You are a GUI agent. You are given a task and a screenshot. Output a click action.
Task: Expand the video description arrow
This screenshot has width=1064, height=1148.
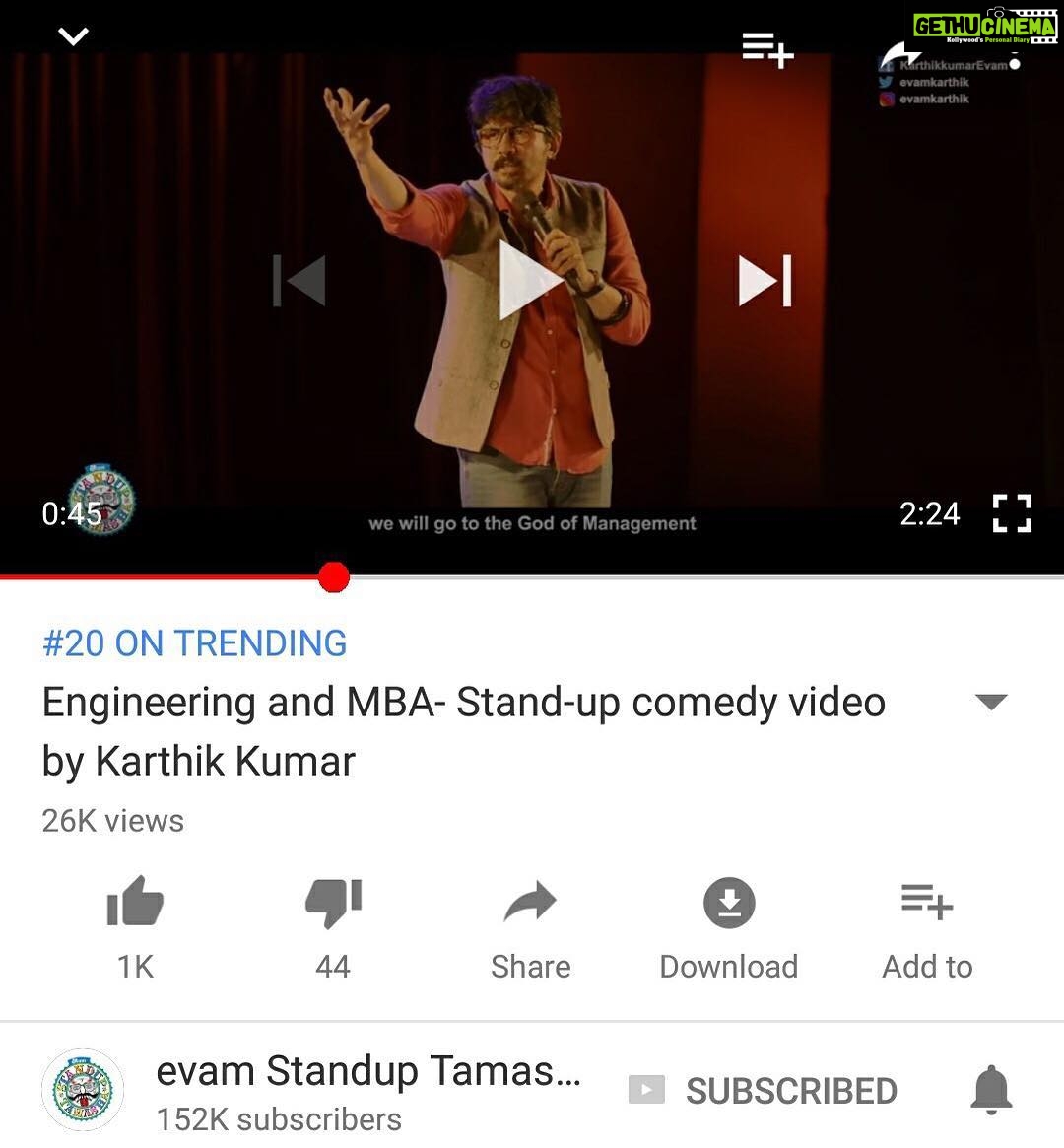point(990,702)
